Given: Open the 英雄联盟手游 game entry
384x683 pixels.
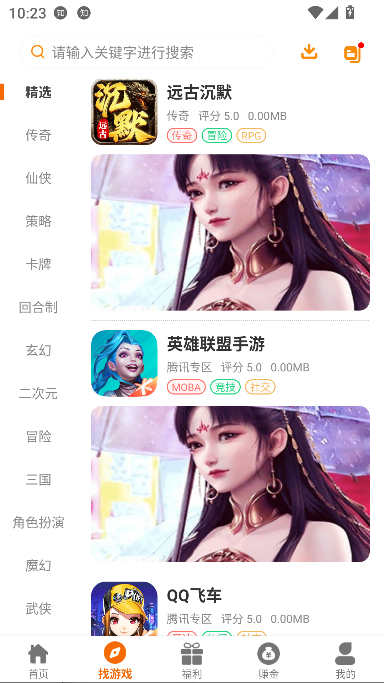Looking at the screenshot, I should point(230,363).
